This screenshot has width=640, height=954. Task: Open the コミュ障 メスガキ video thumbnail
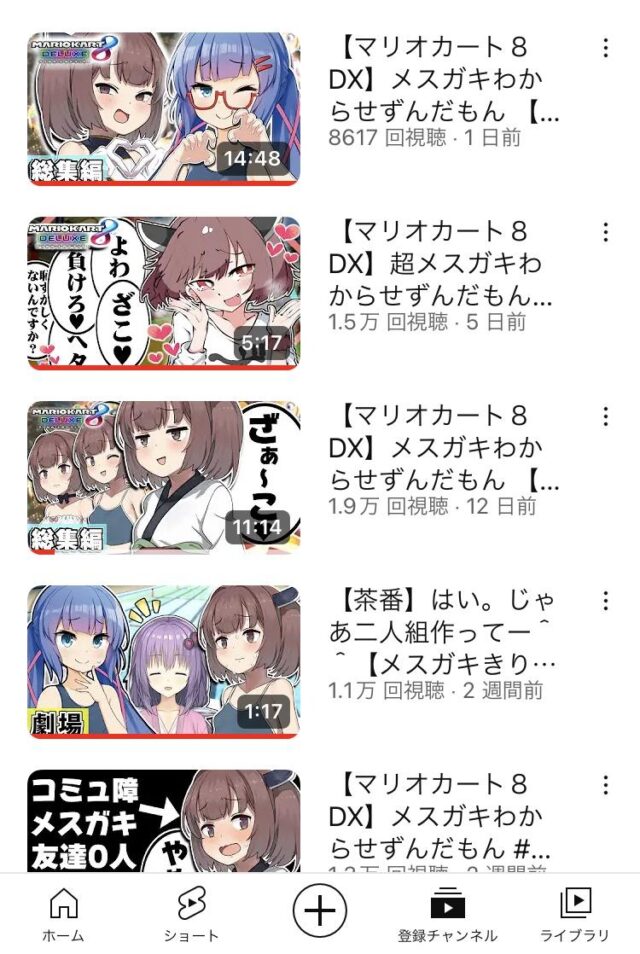(x=163, y=822)
